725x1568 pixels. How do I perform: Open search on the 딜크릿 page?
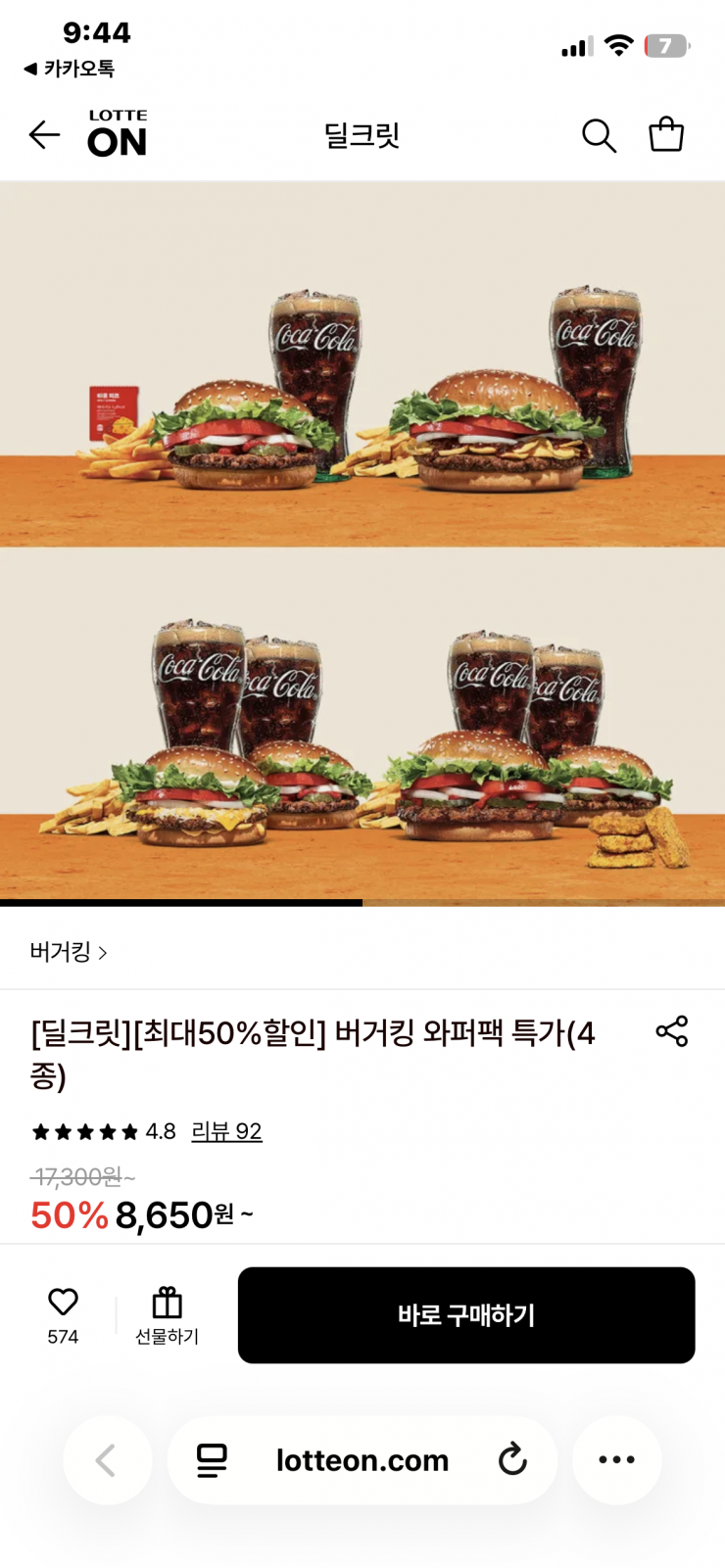coord(599,136)
